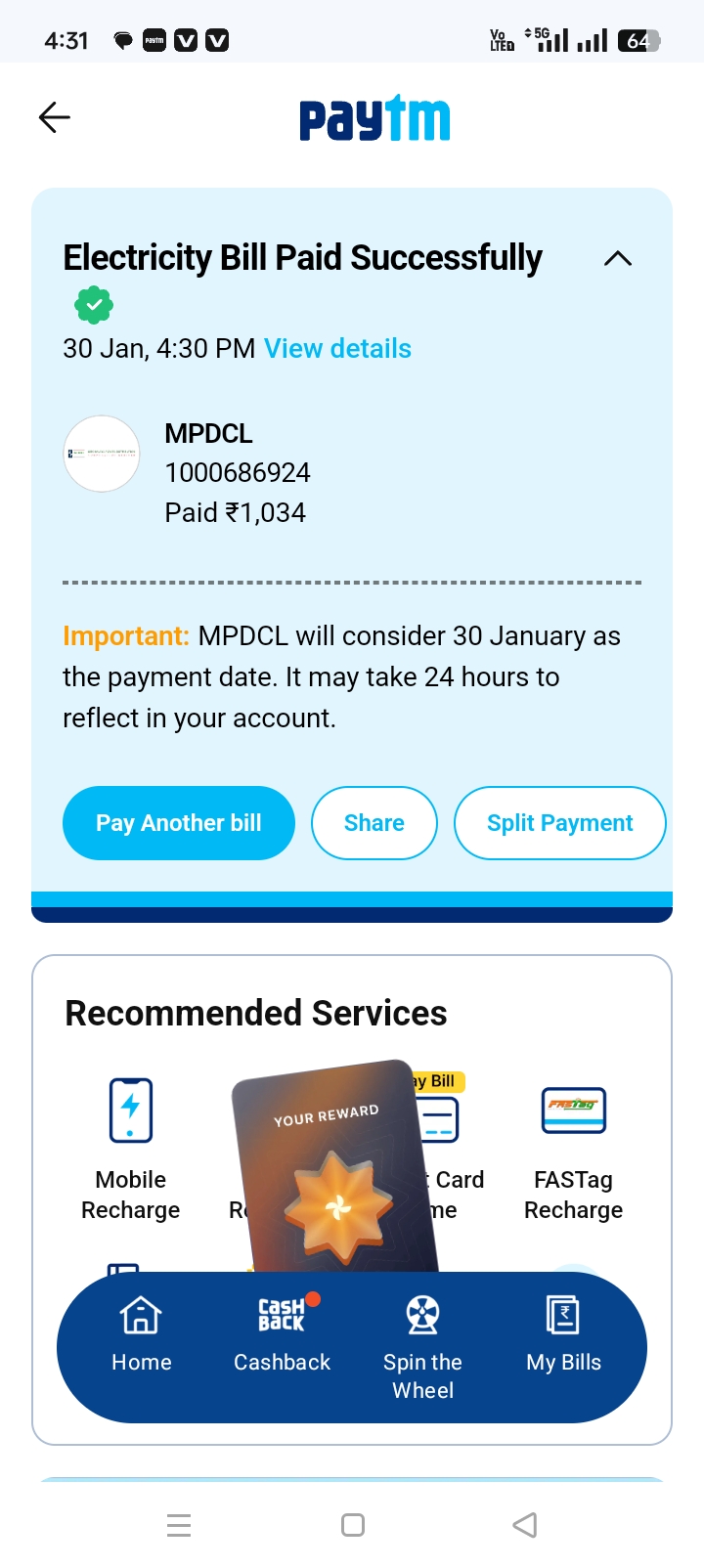
Task: Open the Cashback tab
Action: tap(282, 1333)
